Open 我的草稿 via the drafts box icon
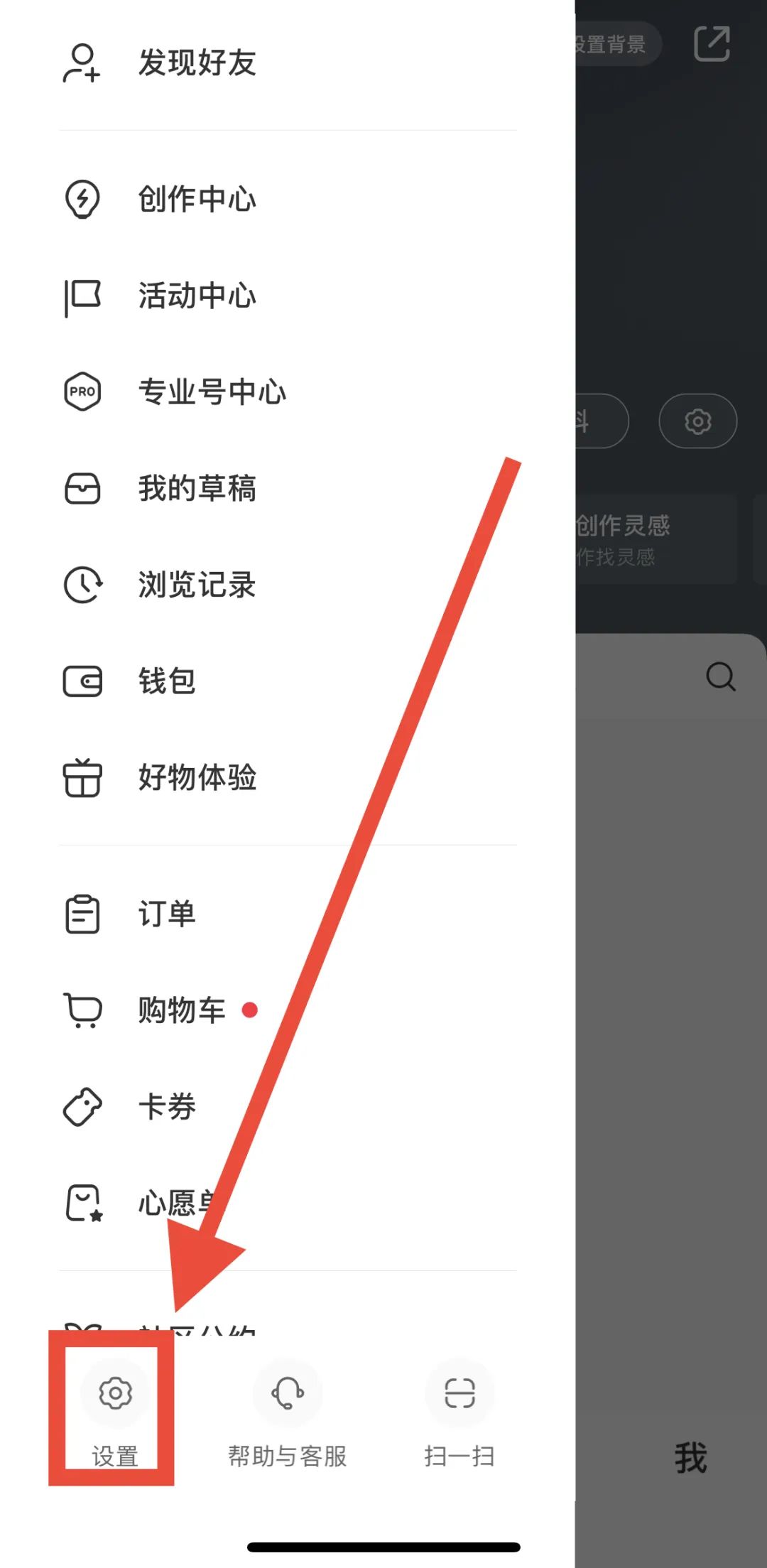Screen dimensions: 767x1568 82,488
